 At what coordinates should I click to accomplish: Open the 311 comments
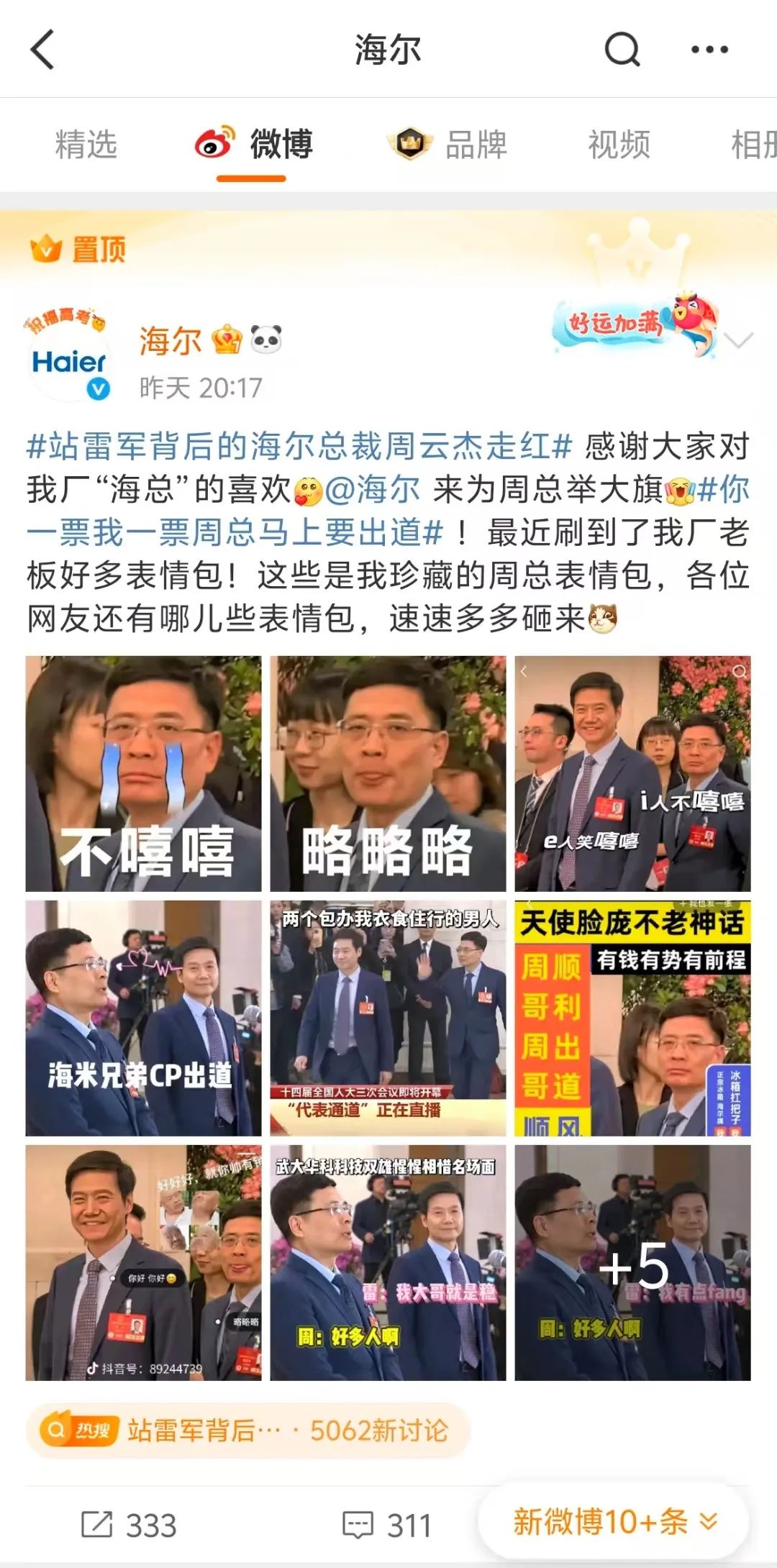point(387,1525)
